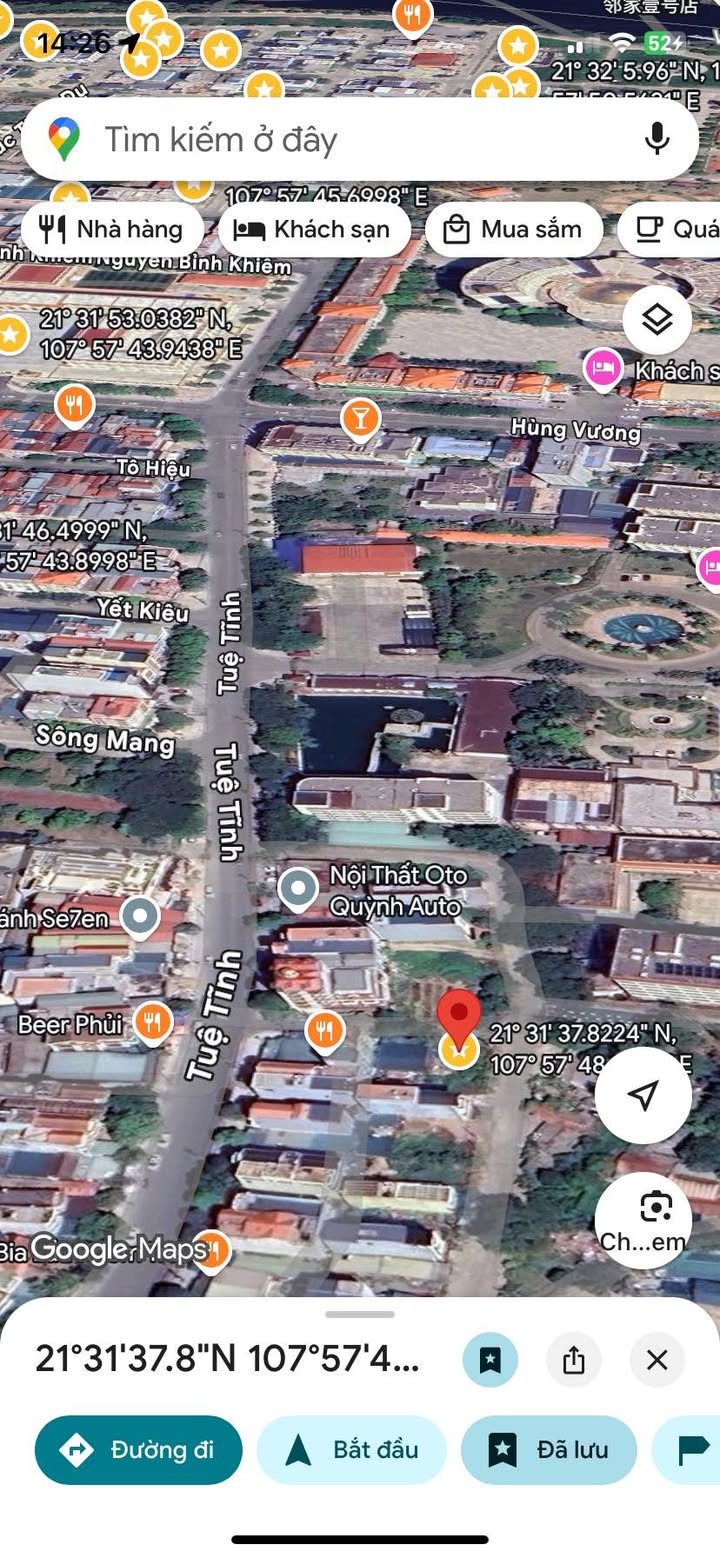Tap the Đã lưu saved button
The width and height of the screenshot is (720, 1558).
coord(548,1450)
